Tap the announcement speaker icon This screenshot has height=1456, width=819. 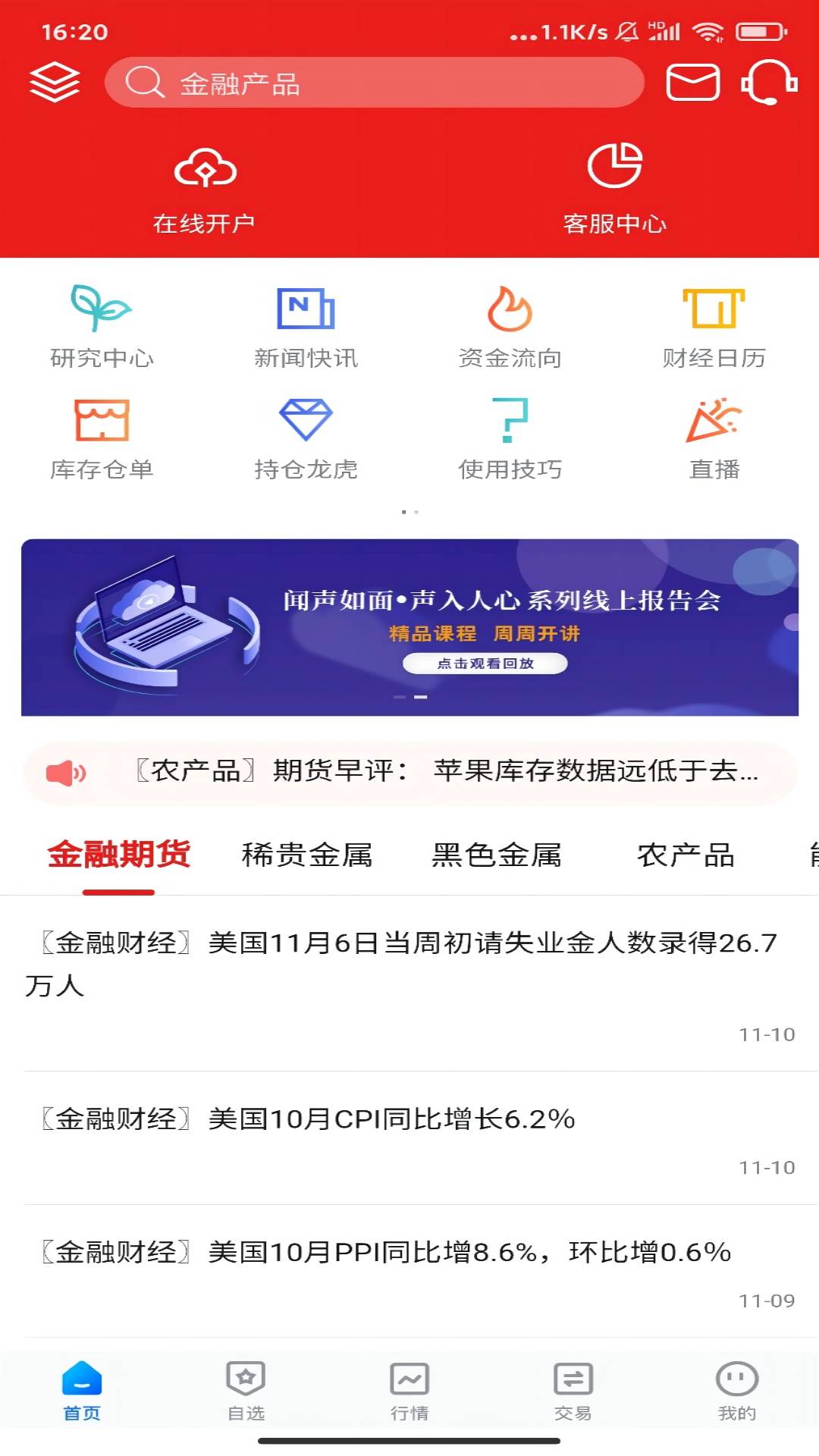point(68,773)
